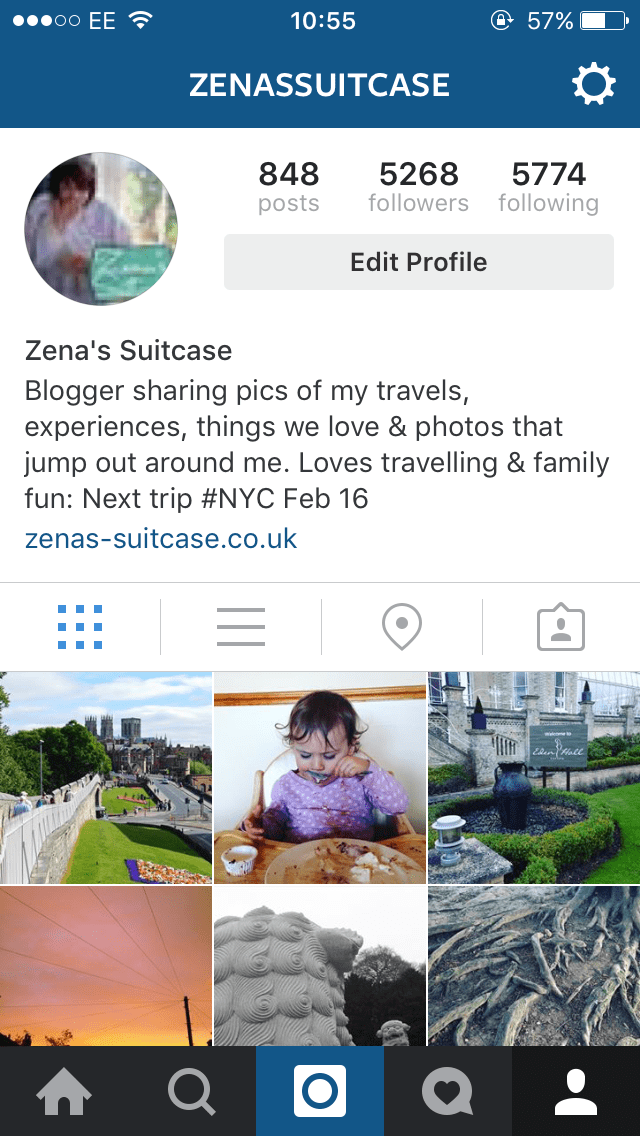This screenshot has height=1136, width=640.
Task: Open the city skyline and wall photo
Action: pos(106,777)
